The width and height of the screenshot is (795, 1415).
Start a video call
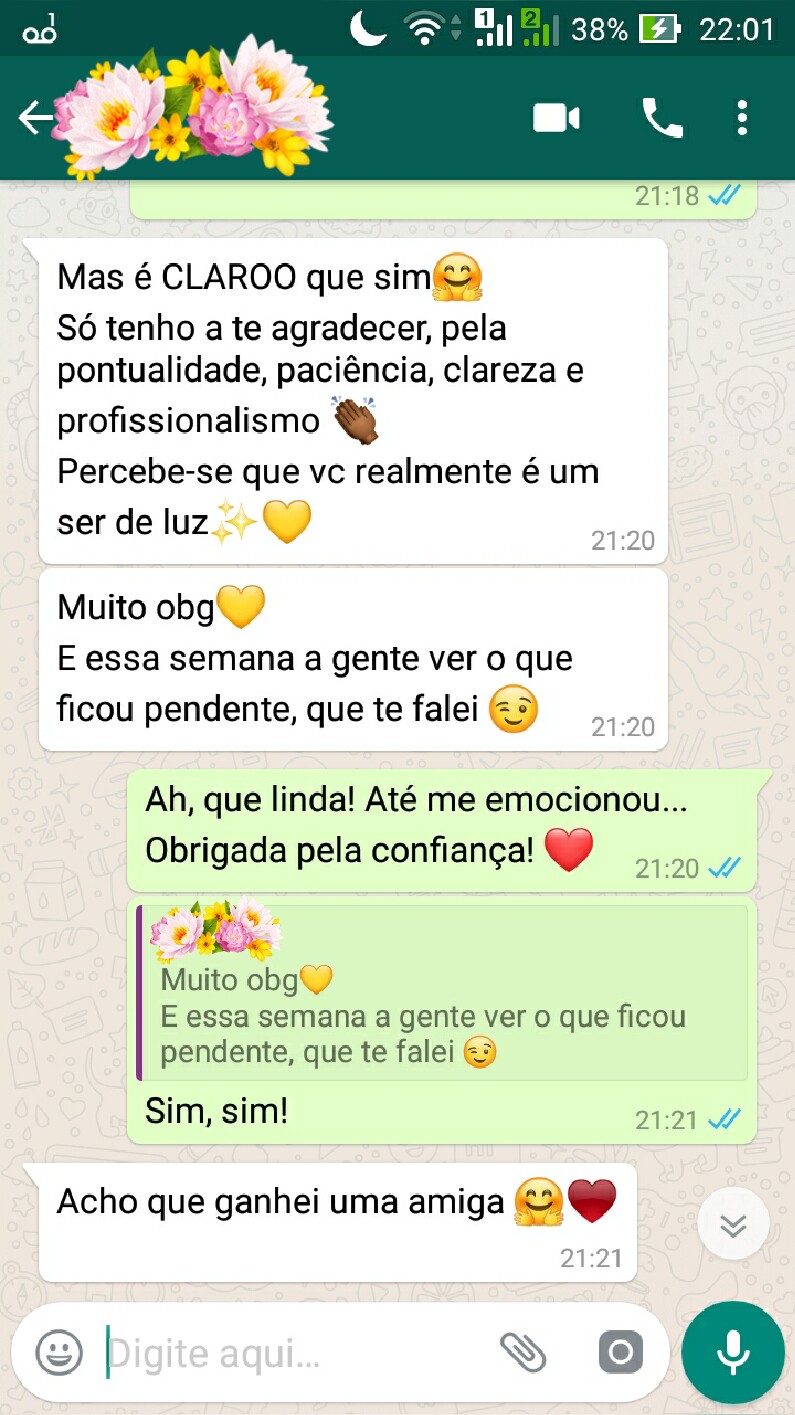pos(556,119)
